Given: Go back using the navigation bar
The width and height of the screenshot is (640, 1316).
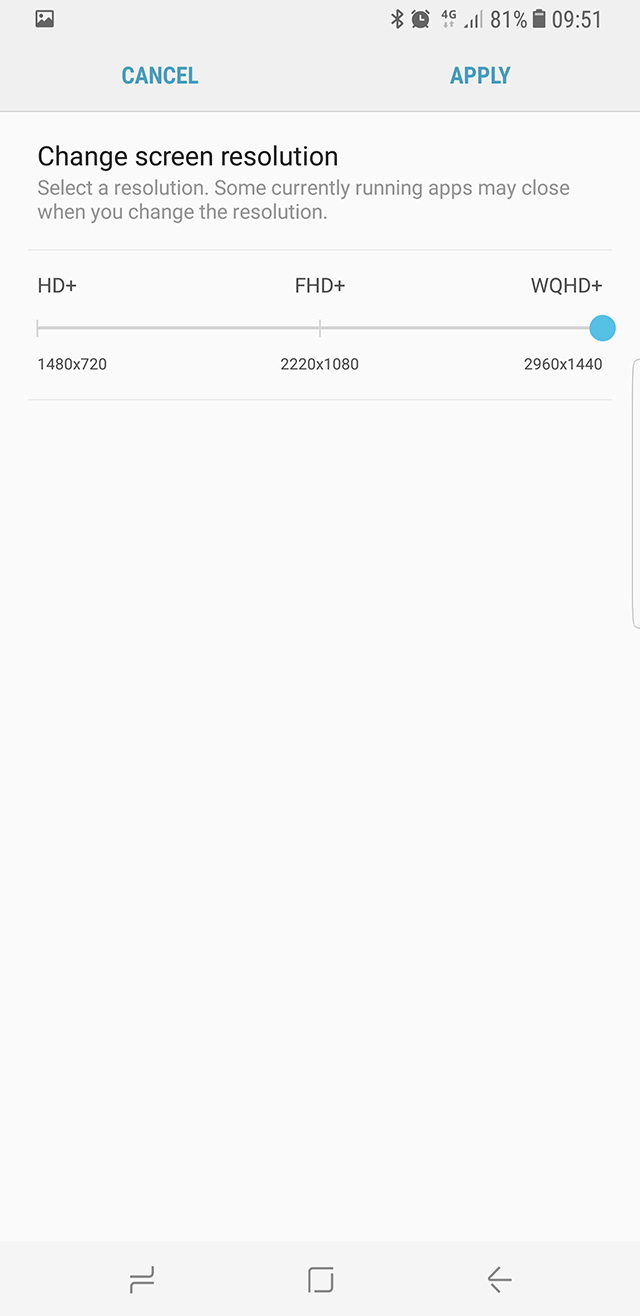Looking at the screenshot, I should point(499,1279).
